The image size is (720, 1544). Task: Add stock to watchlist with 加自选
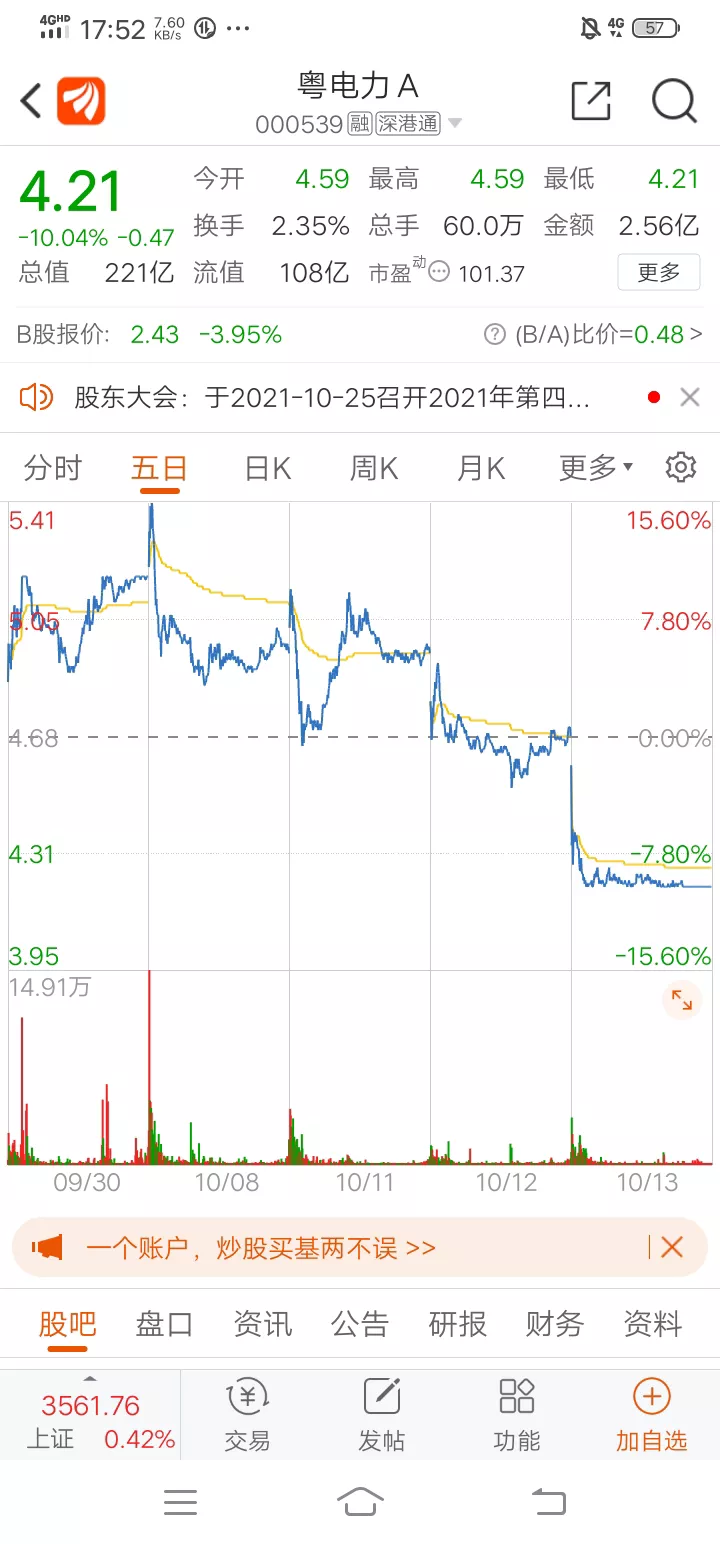(651, 1414)
